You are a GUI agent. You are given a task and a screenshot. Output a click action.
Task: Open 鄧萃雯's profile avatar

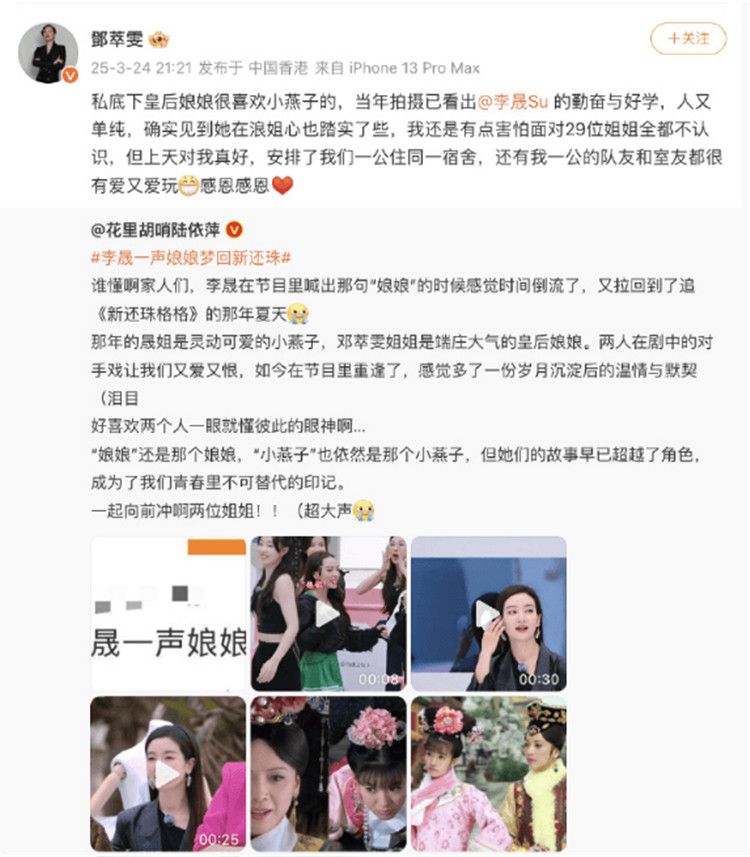47,52
